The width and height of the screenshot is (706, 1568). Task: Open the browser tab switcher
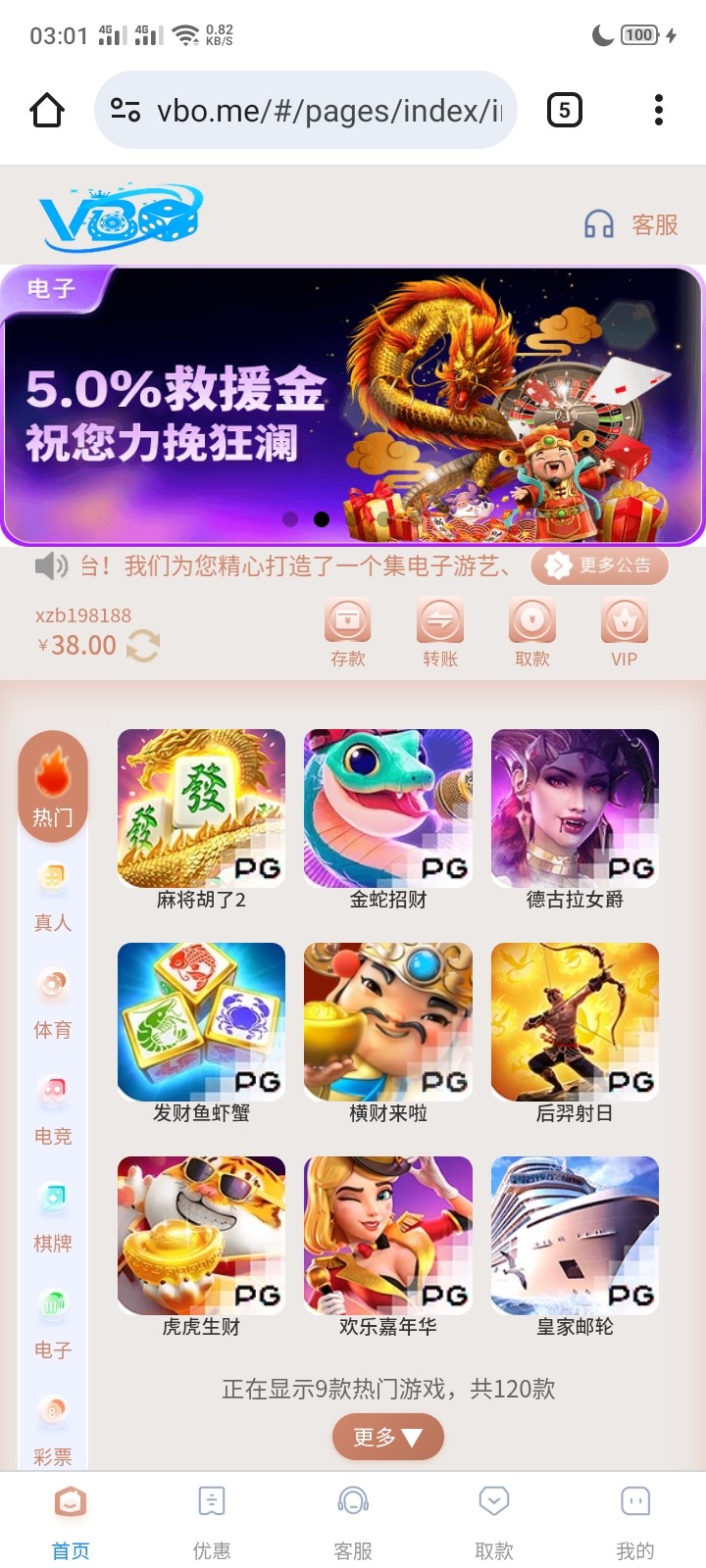click(564, 110)
